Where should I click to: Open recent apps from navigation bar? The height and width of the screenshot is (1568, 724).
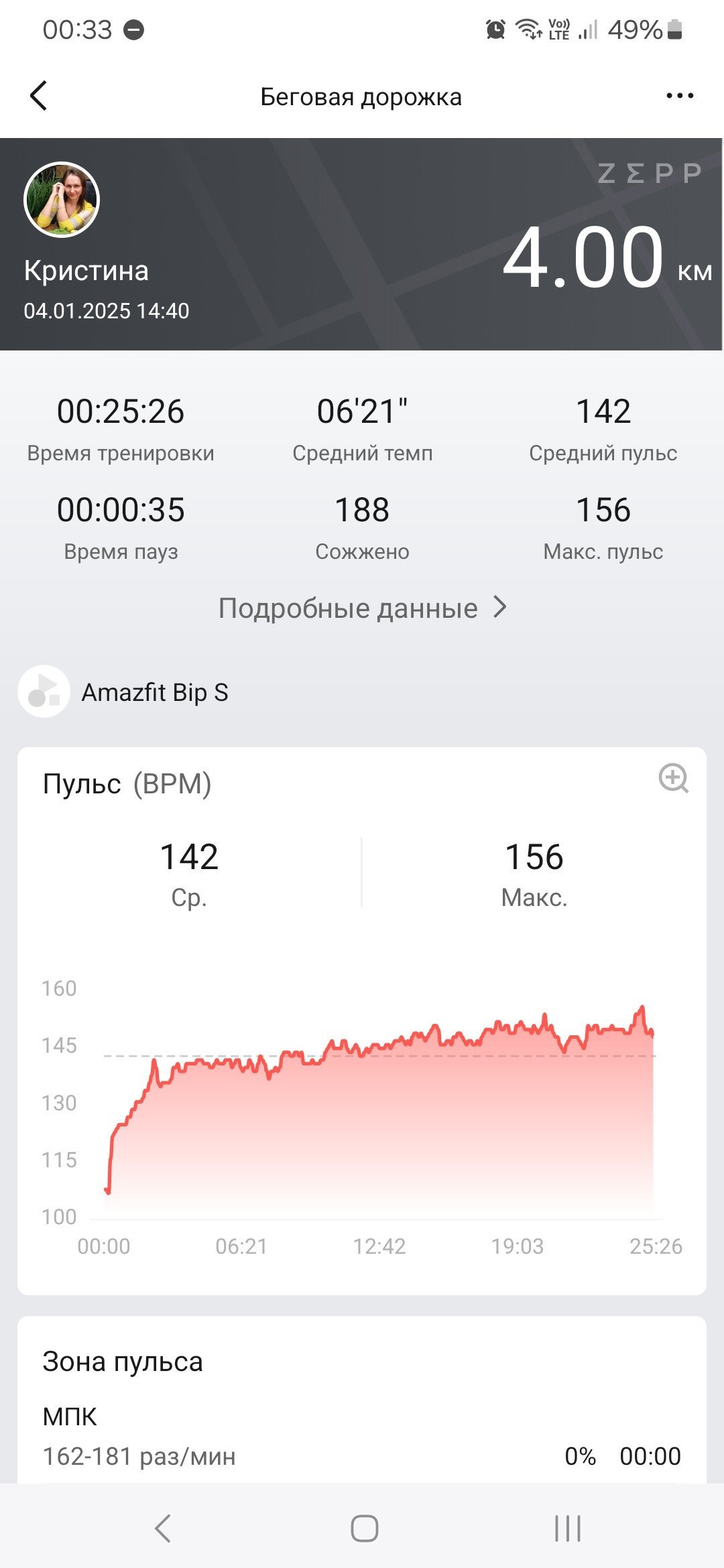[568, 1528]
